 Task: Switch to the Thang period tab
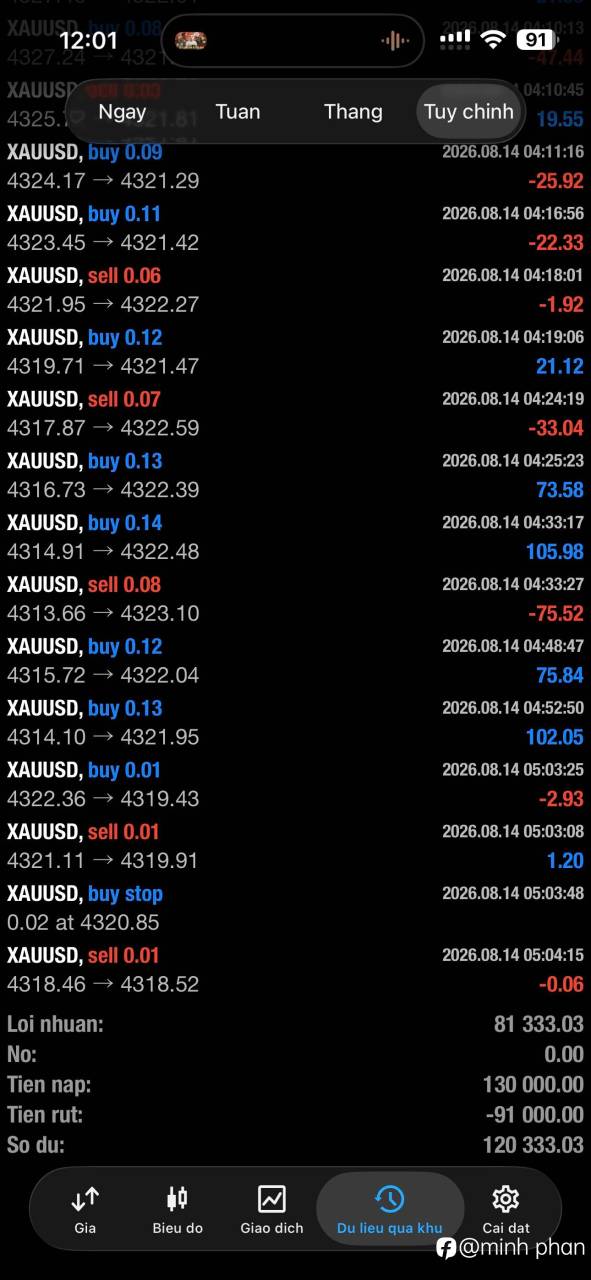tap(353, 111)
